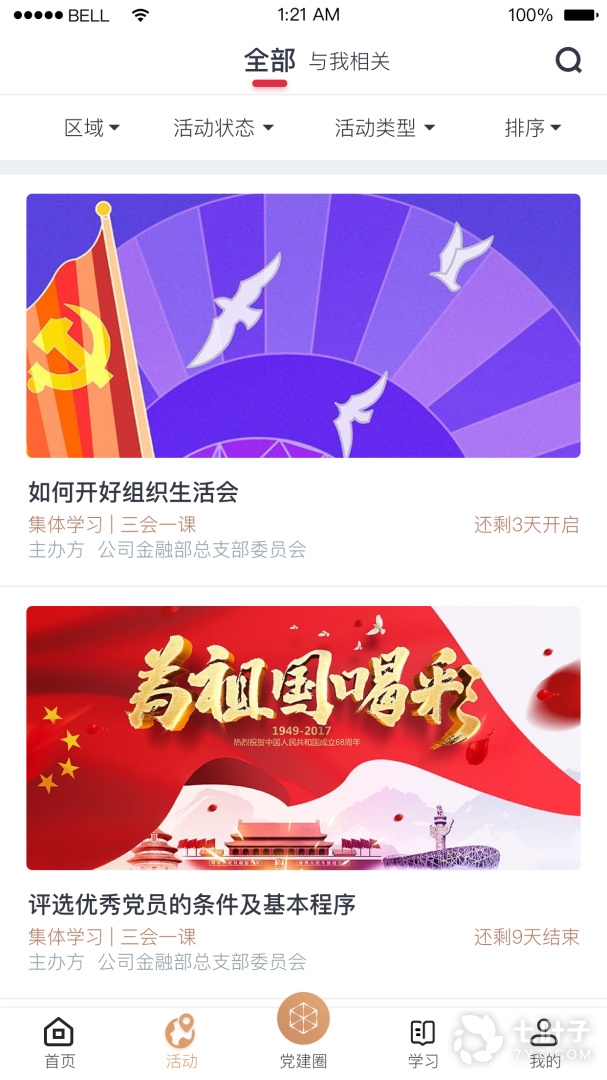
Task: Expand the 区域 filter dropdown
Action: 92,128
